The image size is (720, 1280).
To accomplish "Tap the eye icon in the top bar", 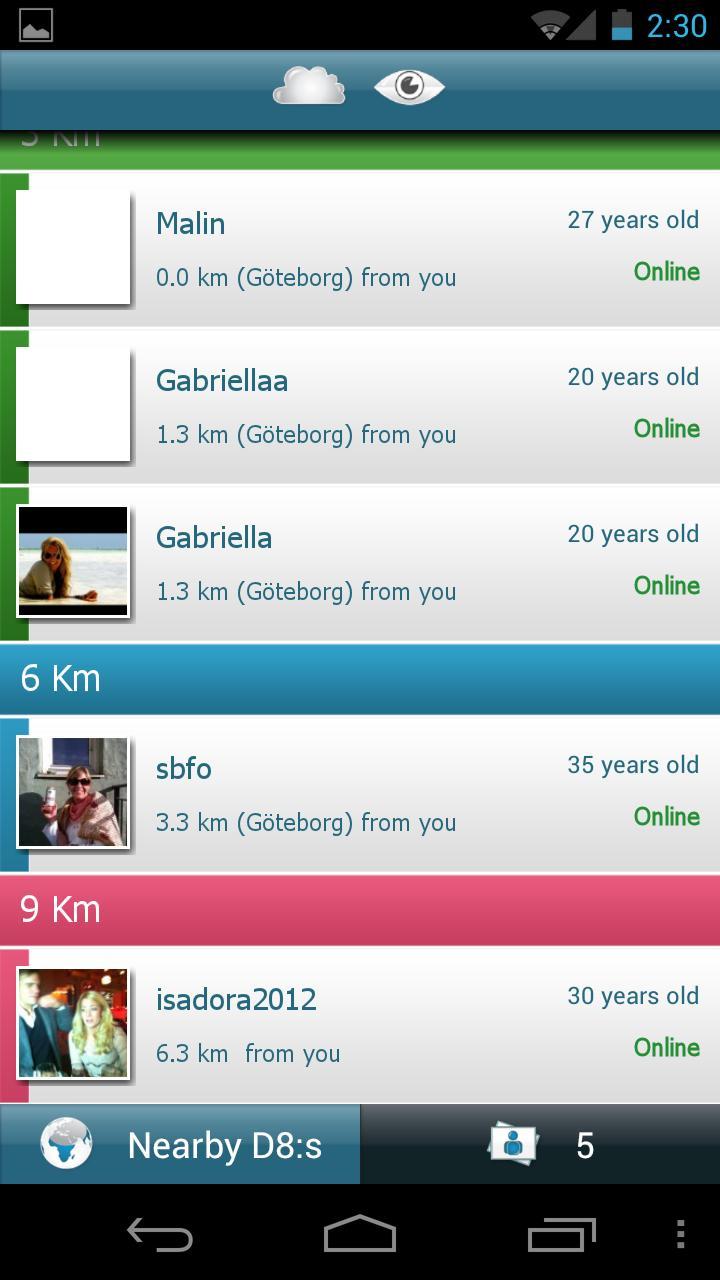I will [409, 87].
